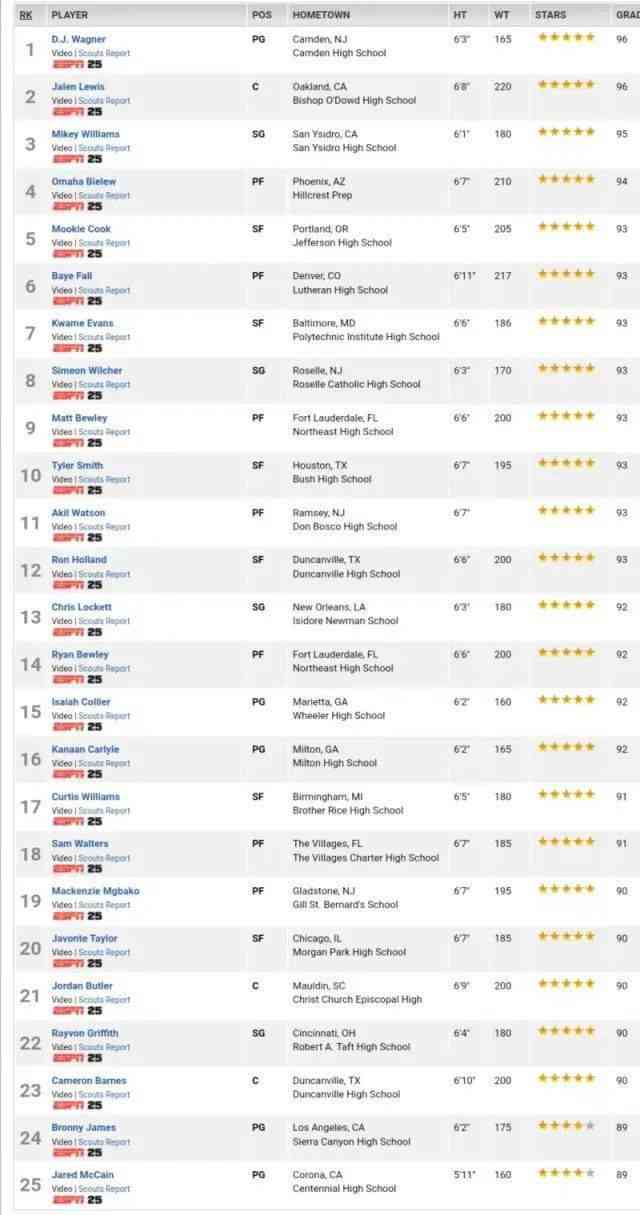
Task: Open D.J. Wagner's player profile
Action: click(78, 39)
